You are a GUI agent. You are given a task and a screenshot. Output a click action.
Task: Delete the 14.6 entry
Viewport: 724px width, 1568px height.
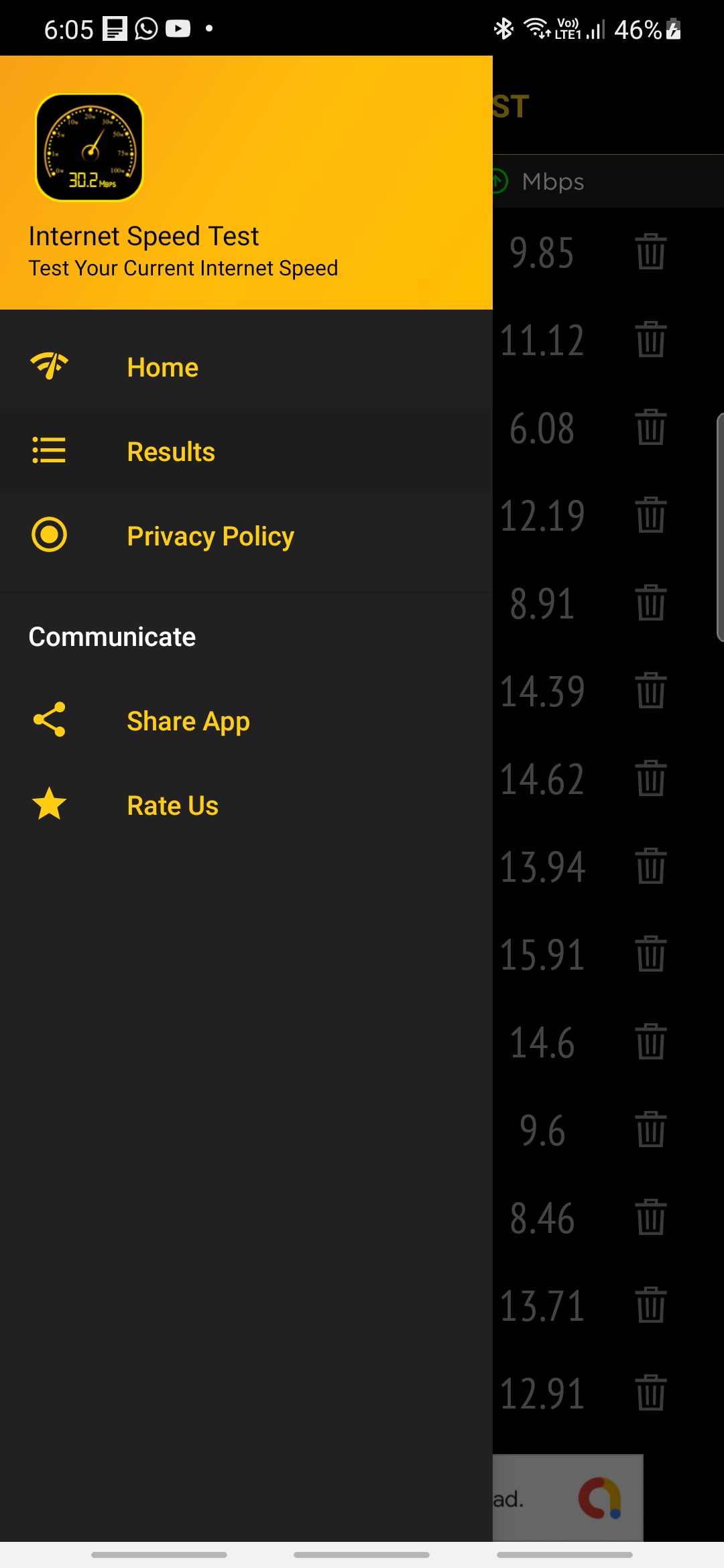click(x=651, y=1042)
